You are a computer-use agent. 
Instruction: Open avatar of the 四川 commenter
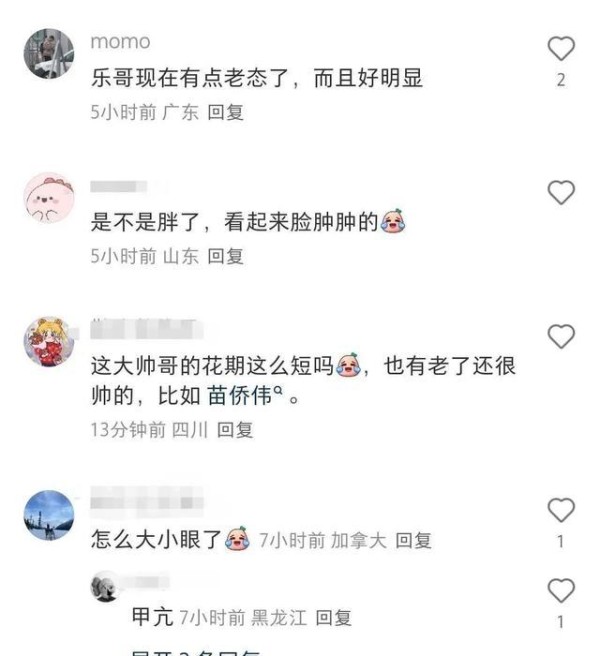(x=48, y=342)
